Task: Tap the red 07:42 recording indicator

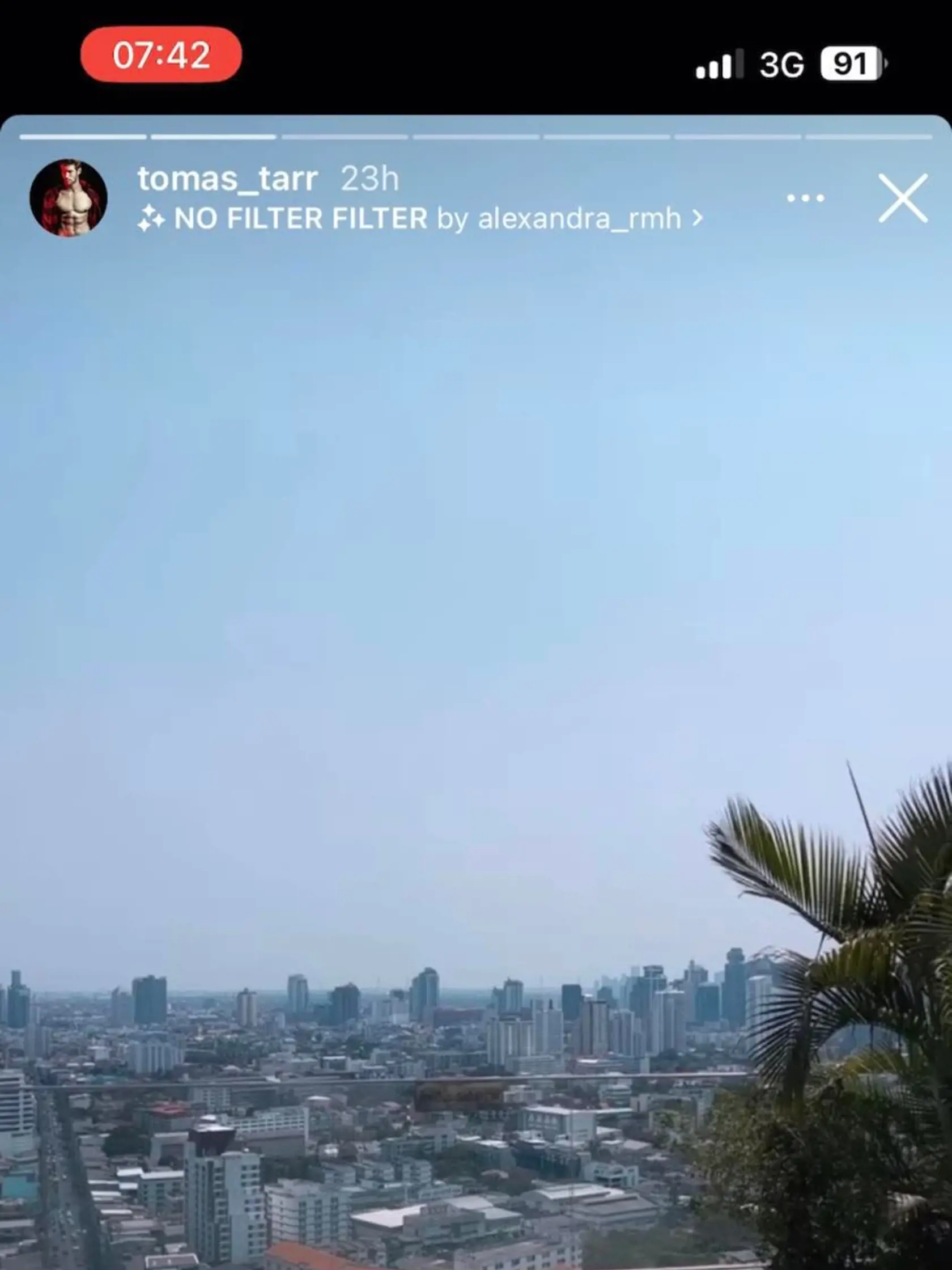Action: 161,55
